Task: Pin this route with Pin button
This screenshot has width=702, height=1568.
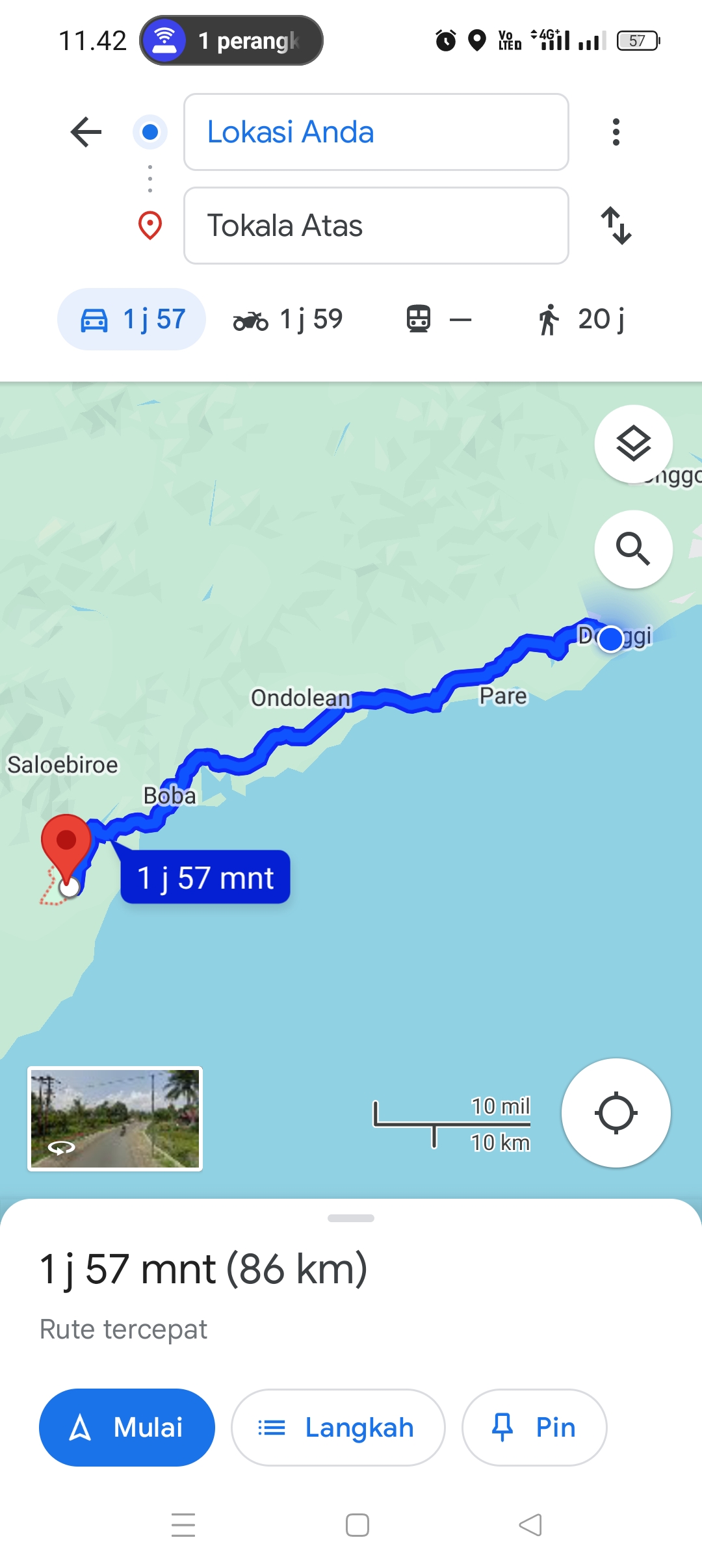Action: (x=534, y=1428)
